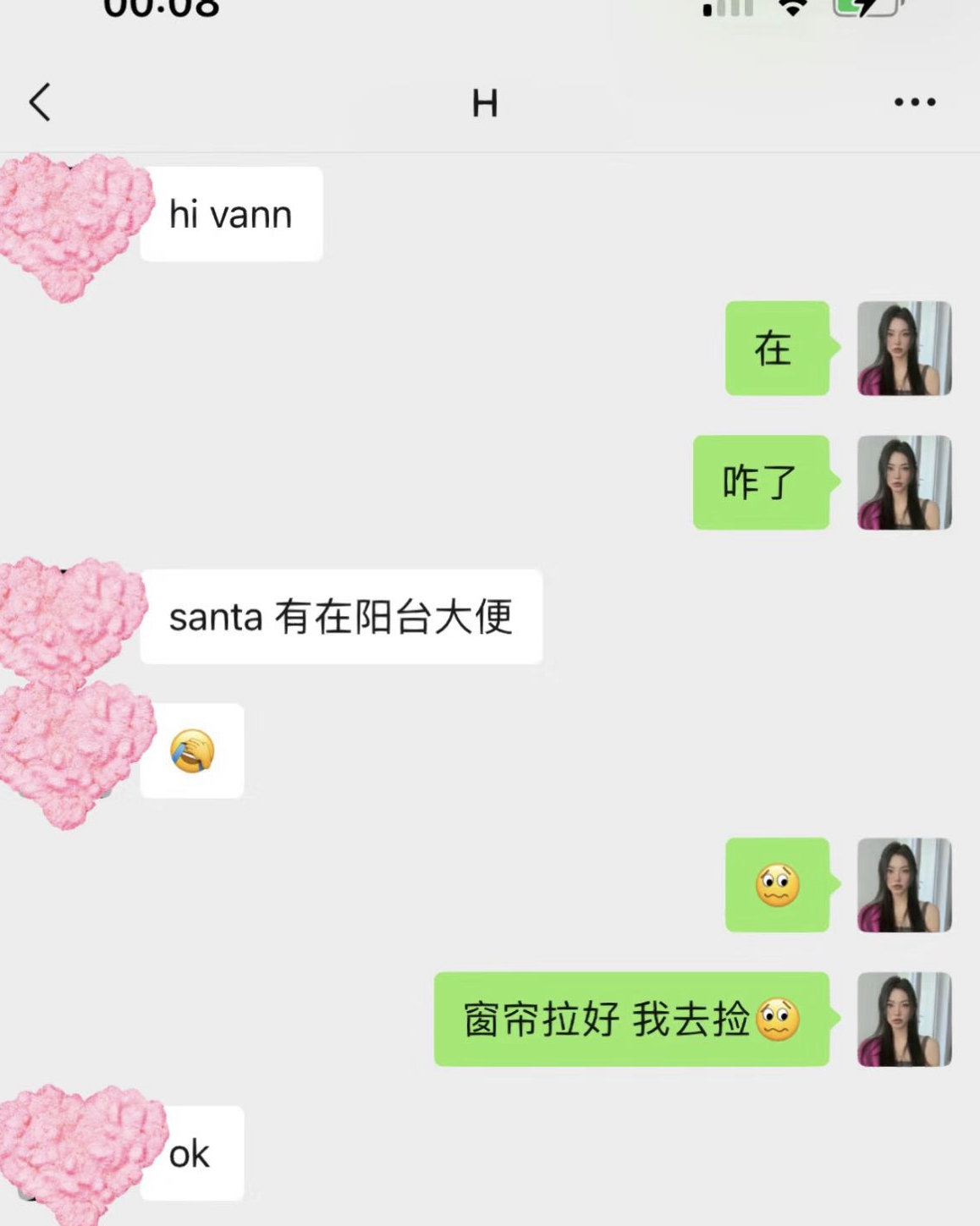This screenshot has width=980, height=1226.
Task: Tap the '窗帘拉好 我去捡' bubble
Action: tap(631, 1020)
